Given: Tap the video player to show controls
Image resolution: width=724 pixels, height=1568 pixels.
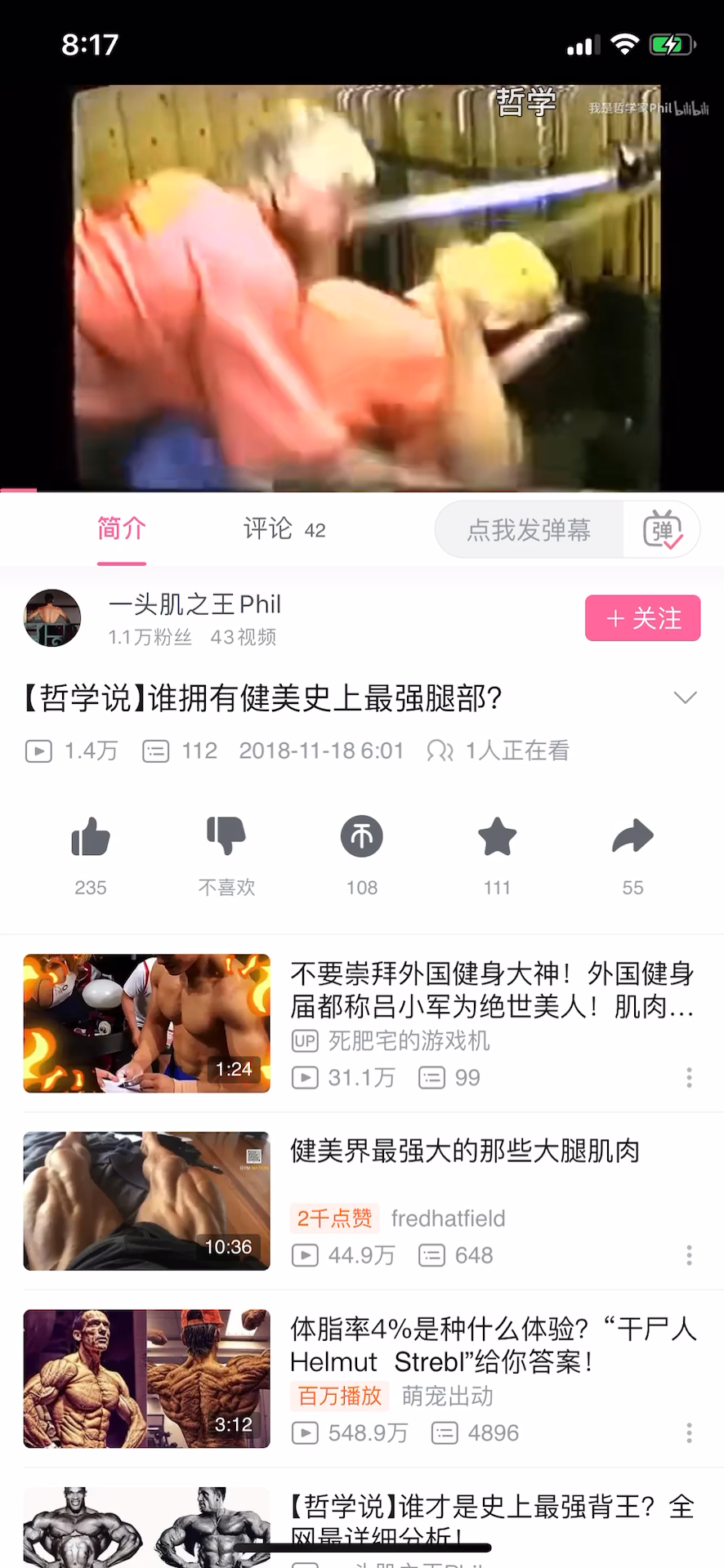Looking at the screenshot, I should point(362,286).
